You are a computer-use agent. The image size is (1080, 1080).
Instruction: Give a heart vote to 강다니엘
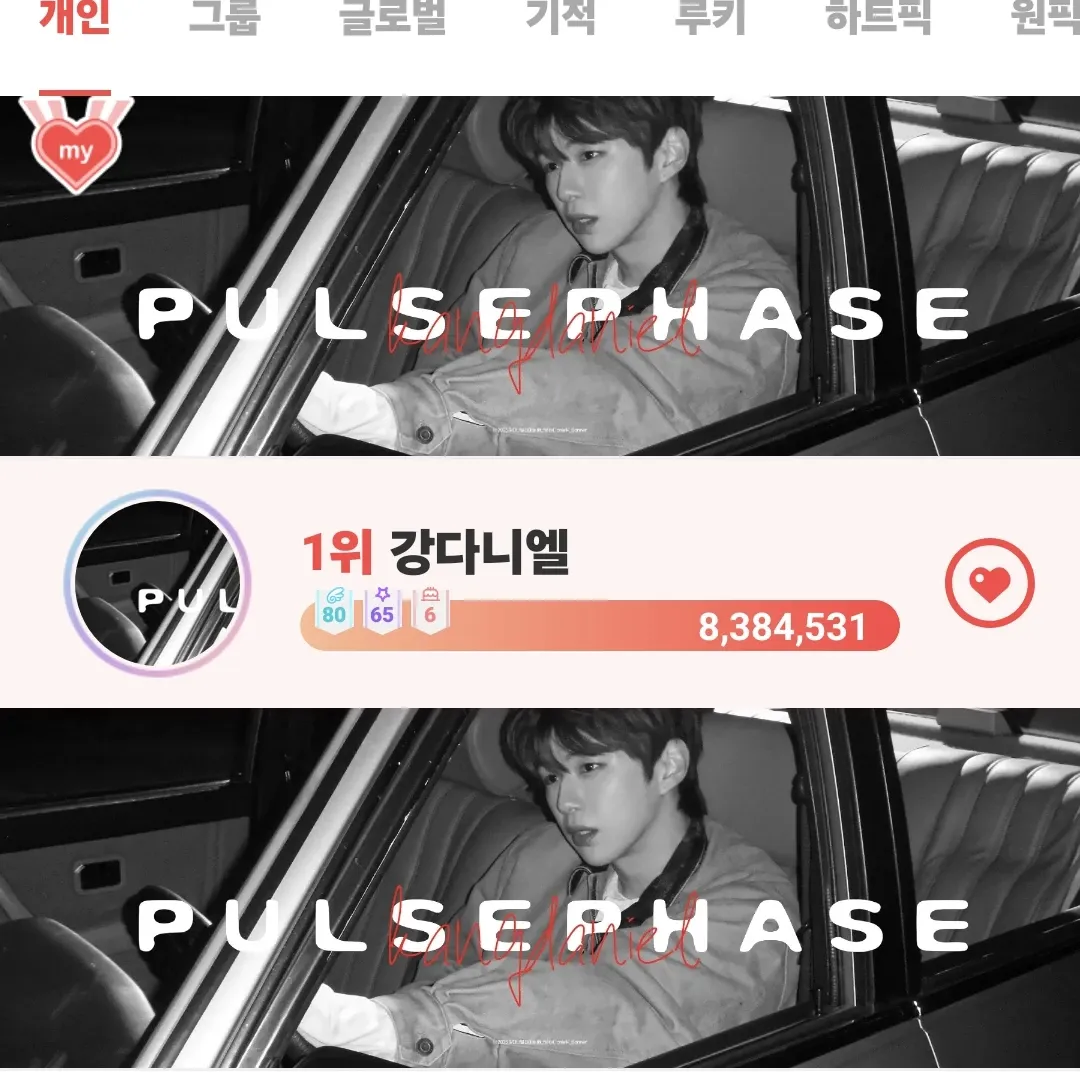pyautogui.click(x=989, y=583)
